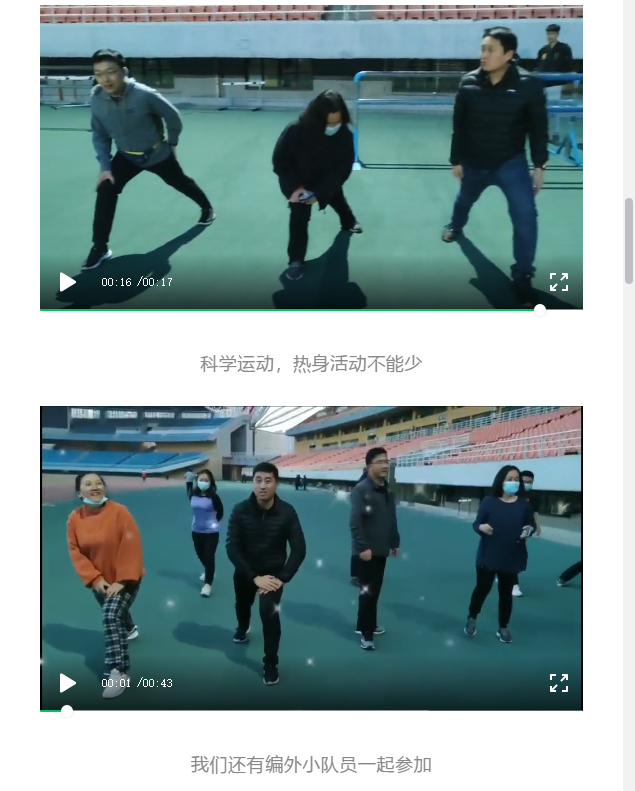The width and height of the screenshot is (635, 791).
Task: Tap the page scrollbar on the right
Action: tap(629, 240)
